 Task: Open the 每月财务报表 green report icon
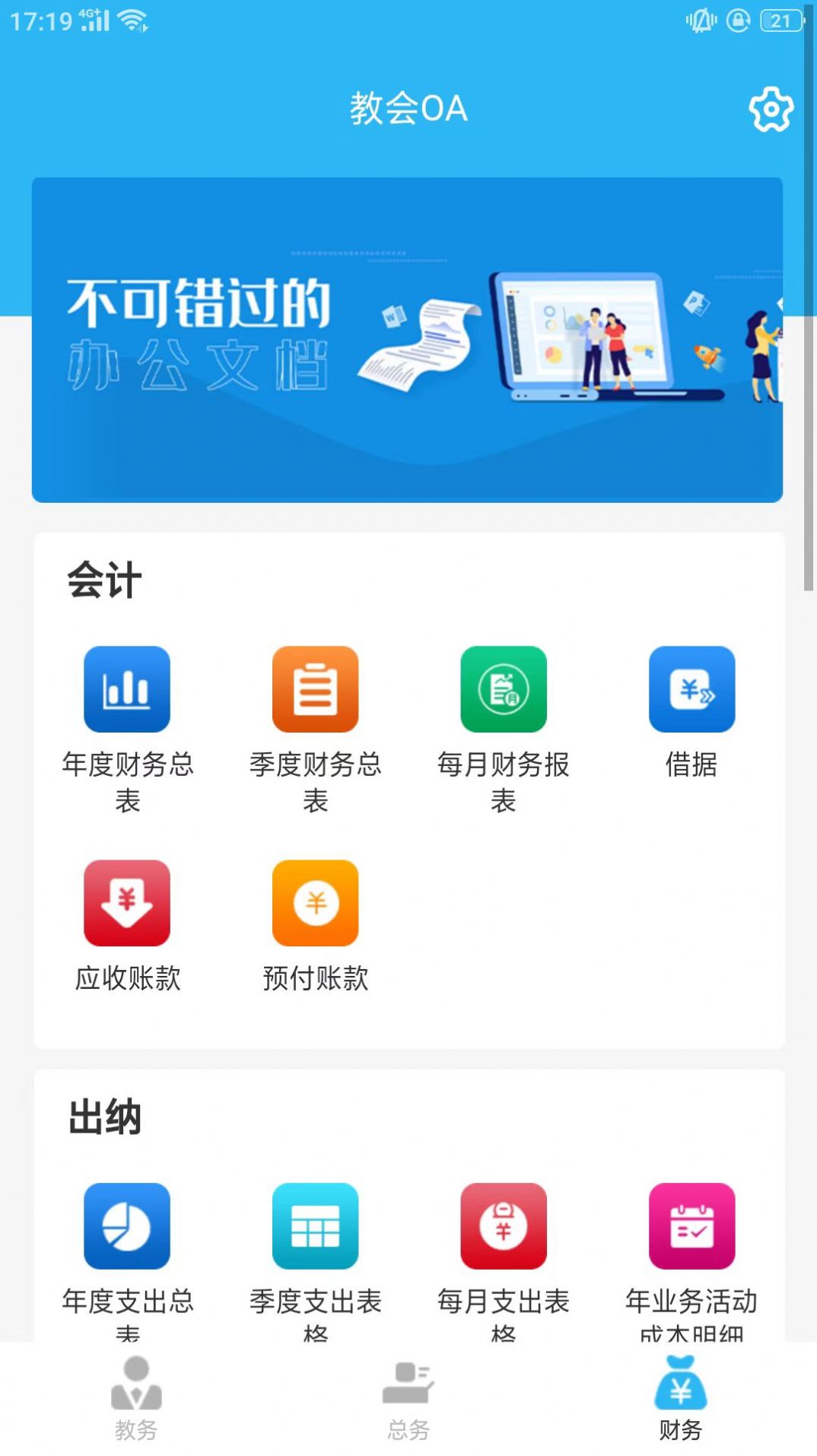point(503,688)
